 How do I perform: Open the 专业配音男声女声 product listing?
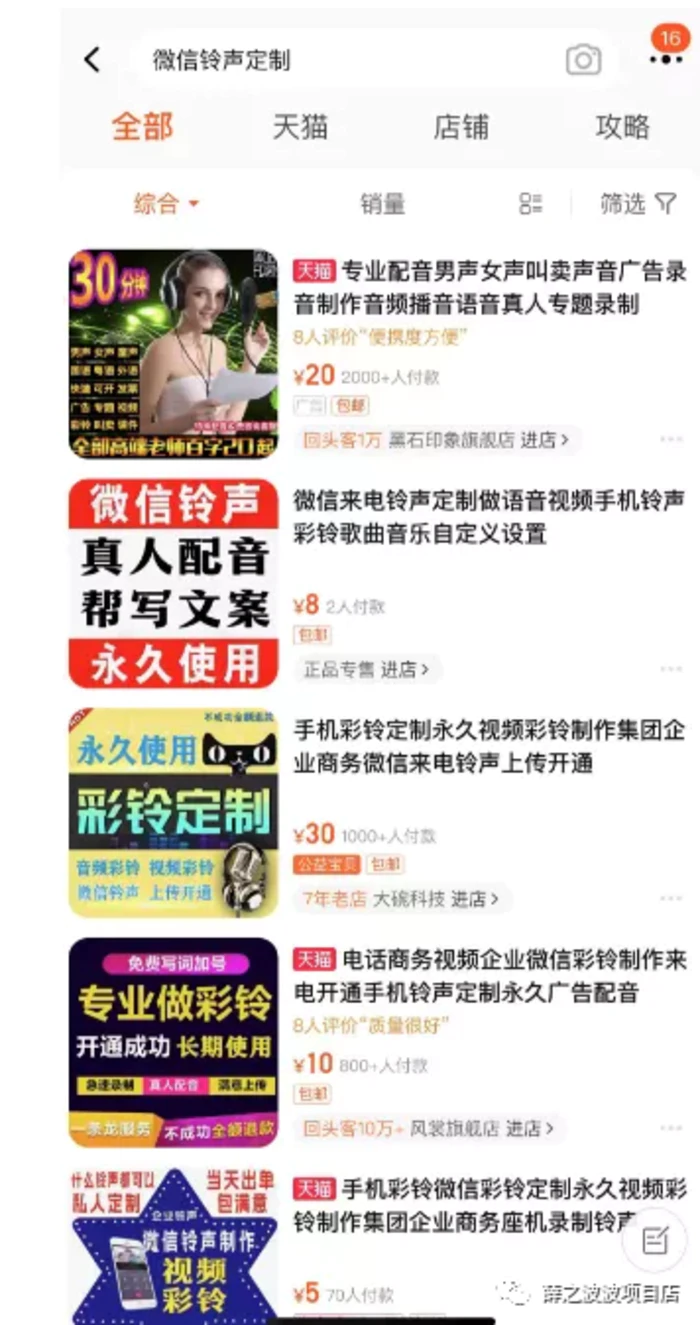pos(490,287)
